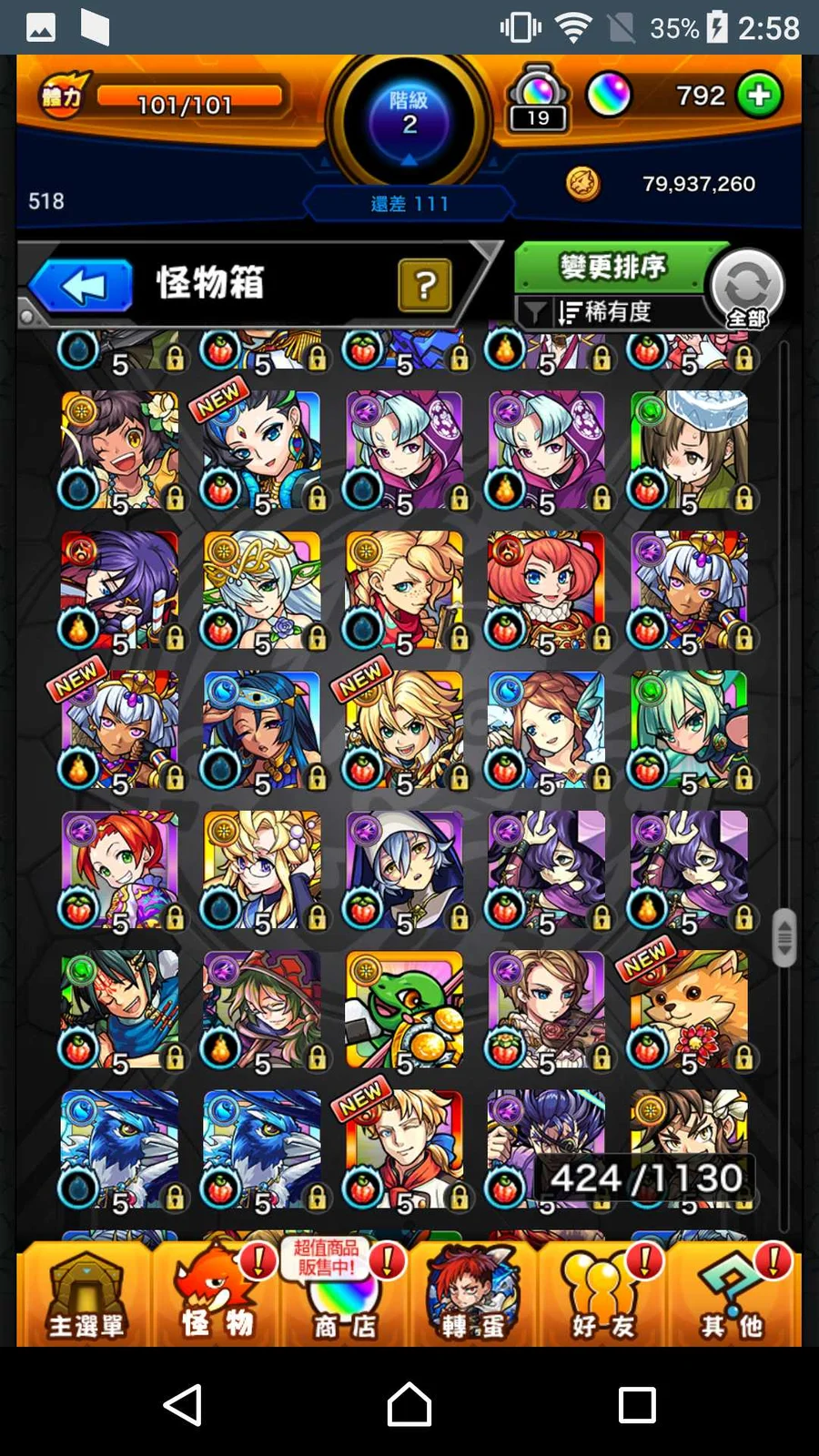The width and height of the screenshot is (819, 1456).
Task: Open the orb gift box showing 19
Action: point(538,98)
